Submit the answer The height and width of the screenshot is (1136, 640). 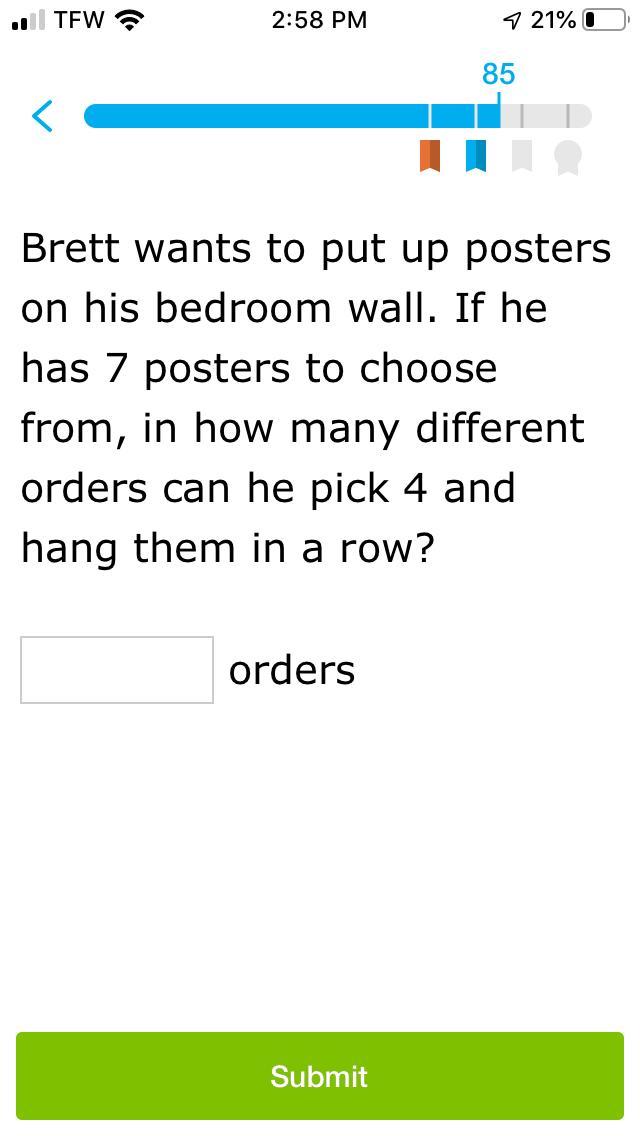(x=319, y=1076)
